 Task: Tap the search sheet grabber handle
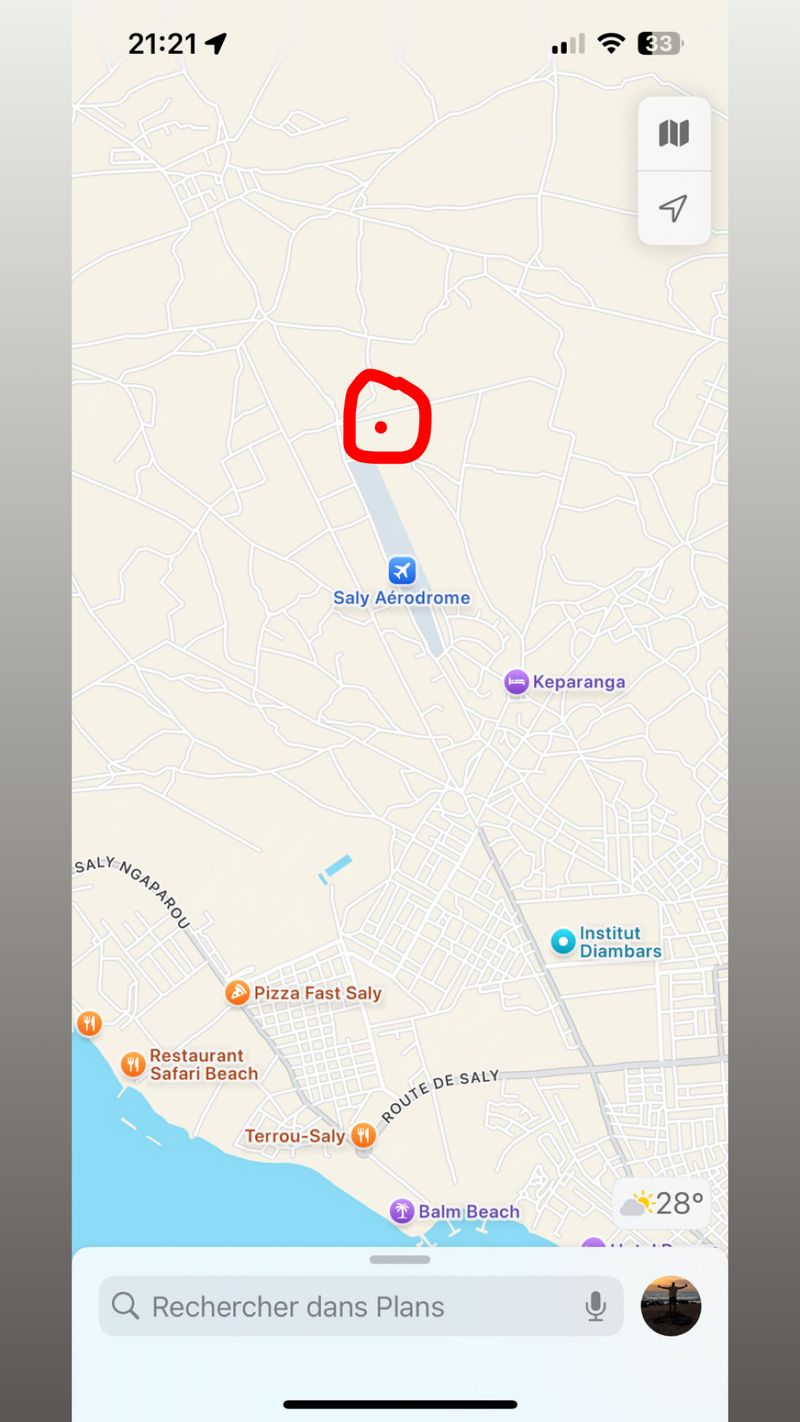(400, 1259)
